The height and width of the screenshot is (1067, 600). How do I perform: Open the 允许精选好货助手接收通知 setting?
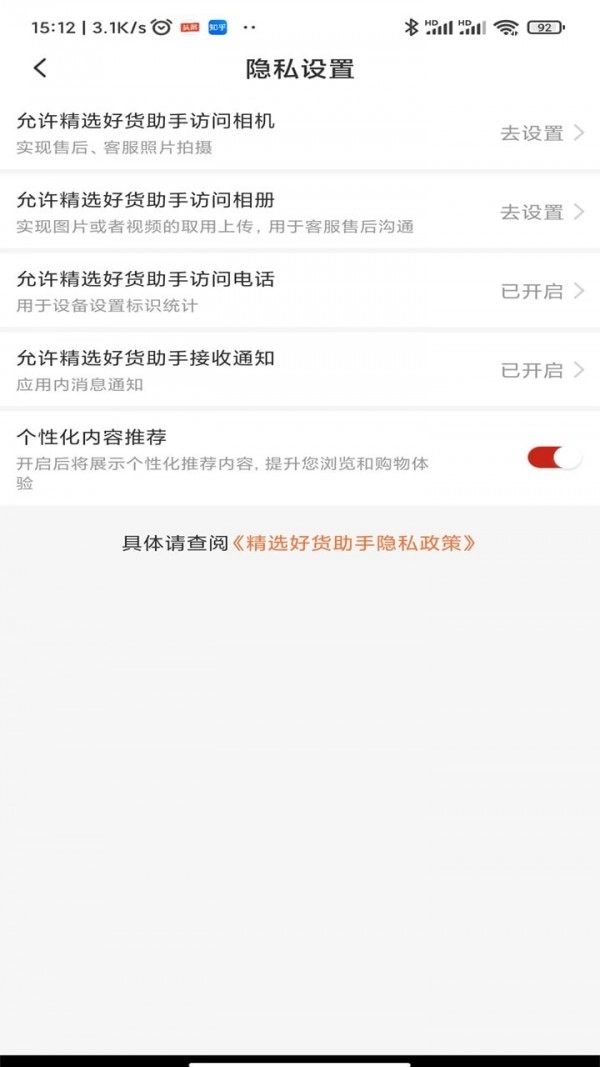click(300, 370)
